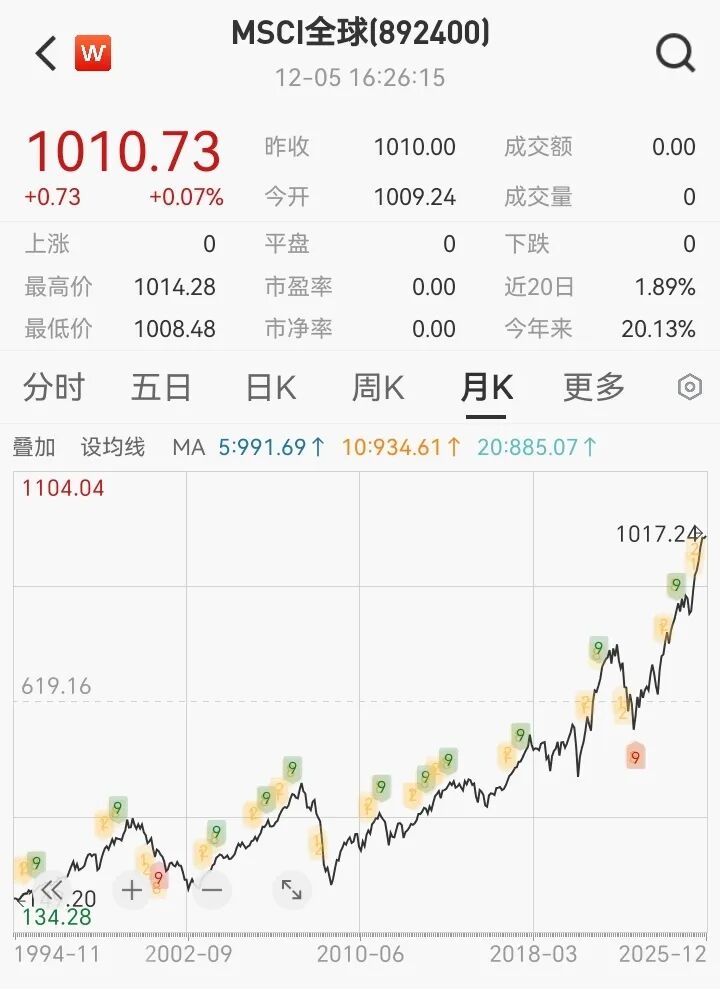The image size is (720, 989).
Task: Switch to the 分时 chart tab
Action: tap(54, 387)
